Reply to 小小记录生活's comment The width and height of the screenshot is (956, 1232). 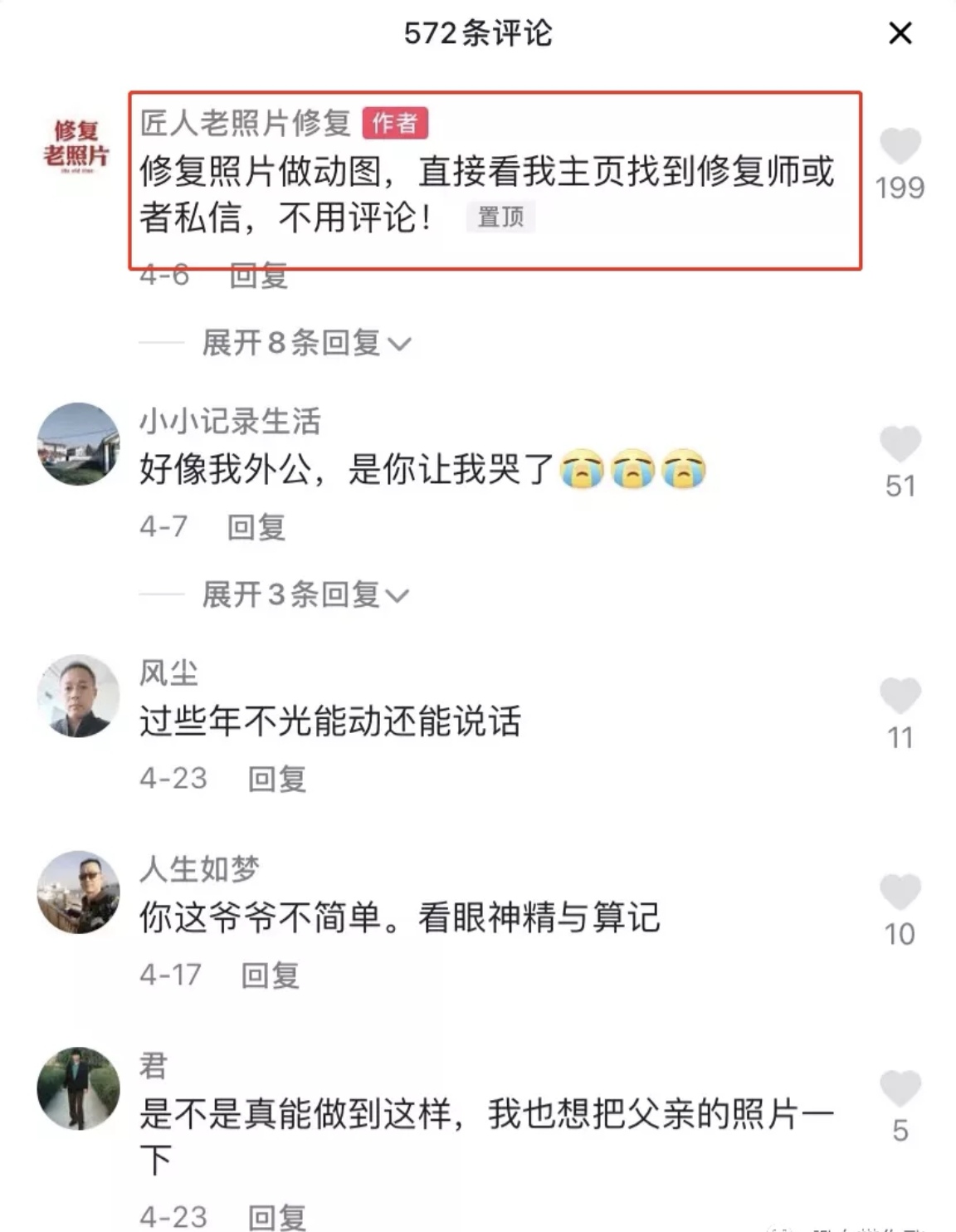coord(256,527)
